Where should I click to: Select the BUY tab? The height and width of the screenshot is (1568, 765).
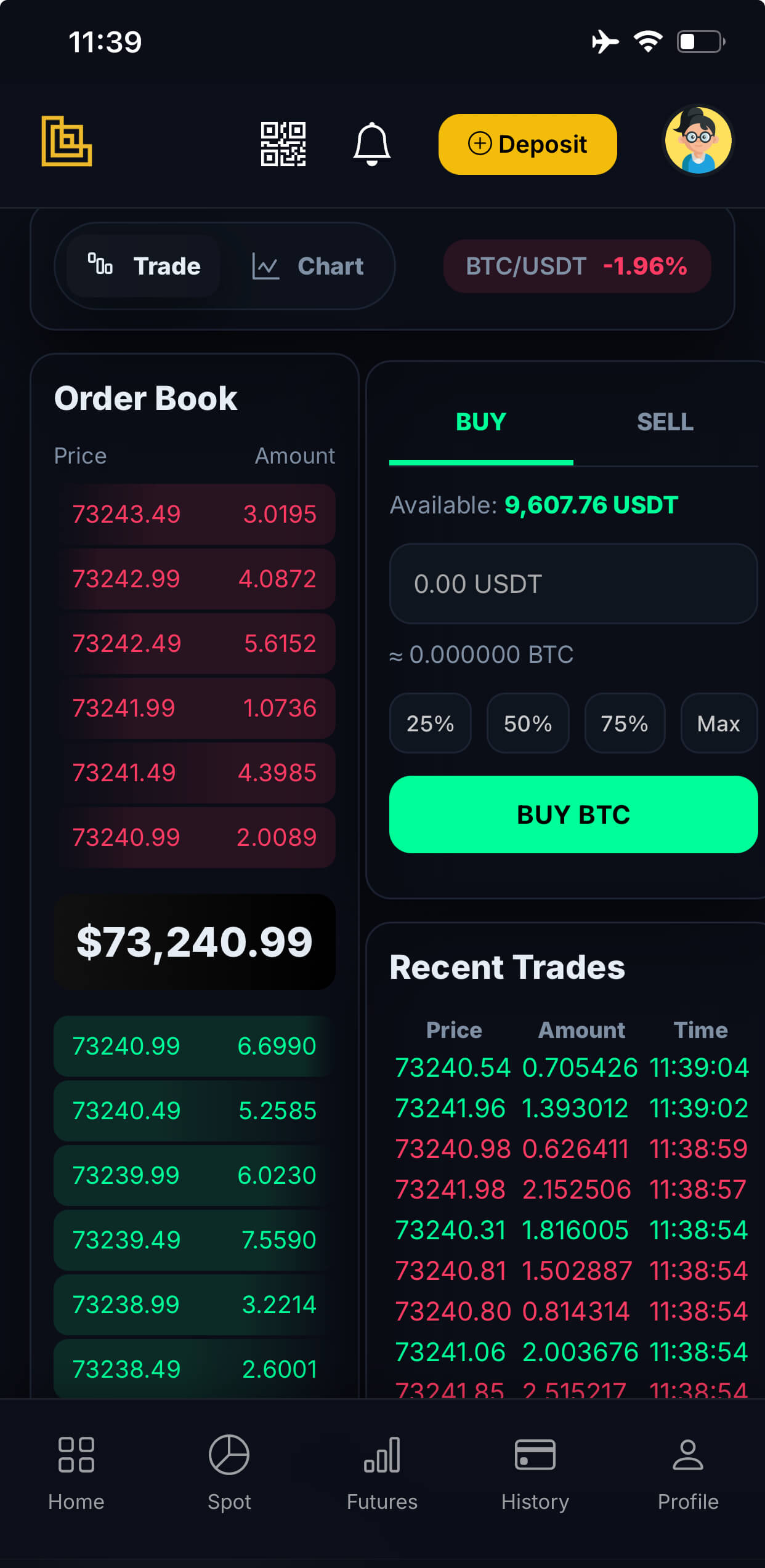point(481,422)
